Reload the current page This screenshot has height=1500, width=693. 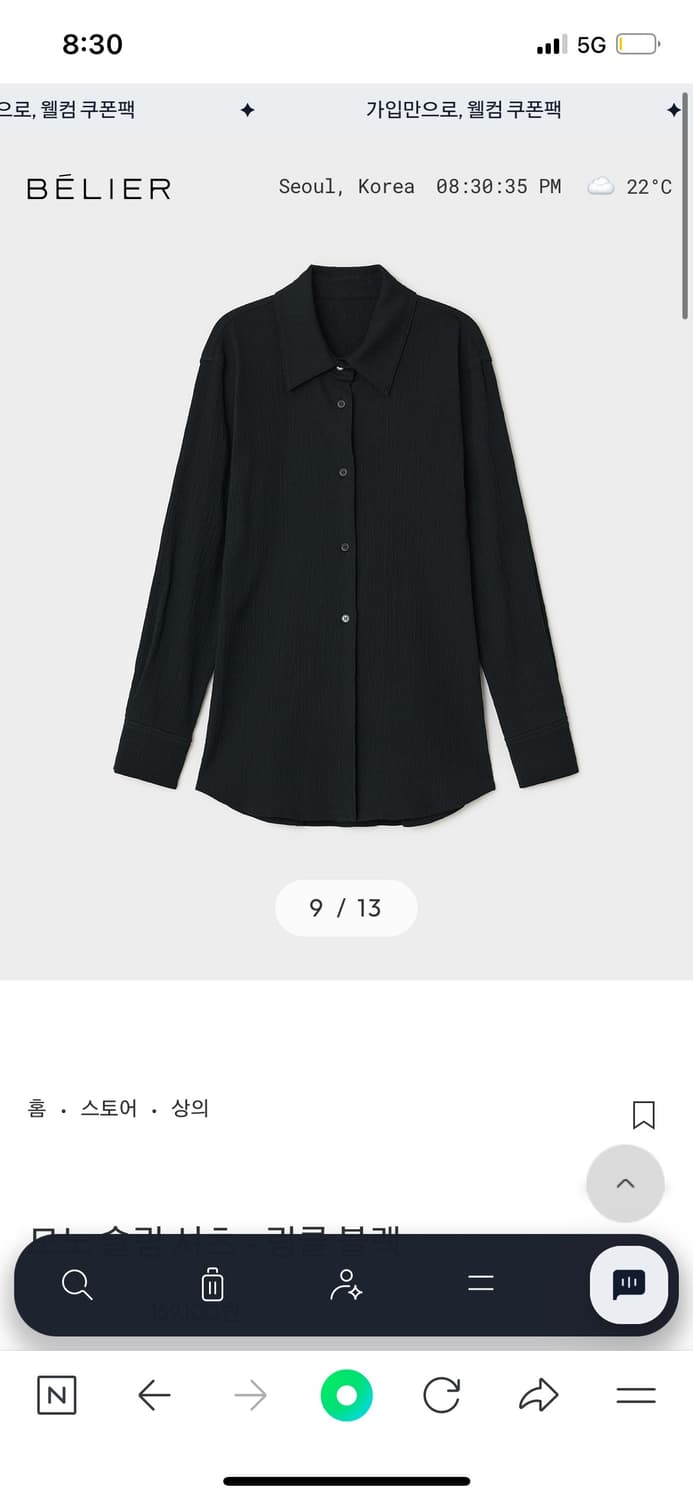click(441, 1395)
